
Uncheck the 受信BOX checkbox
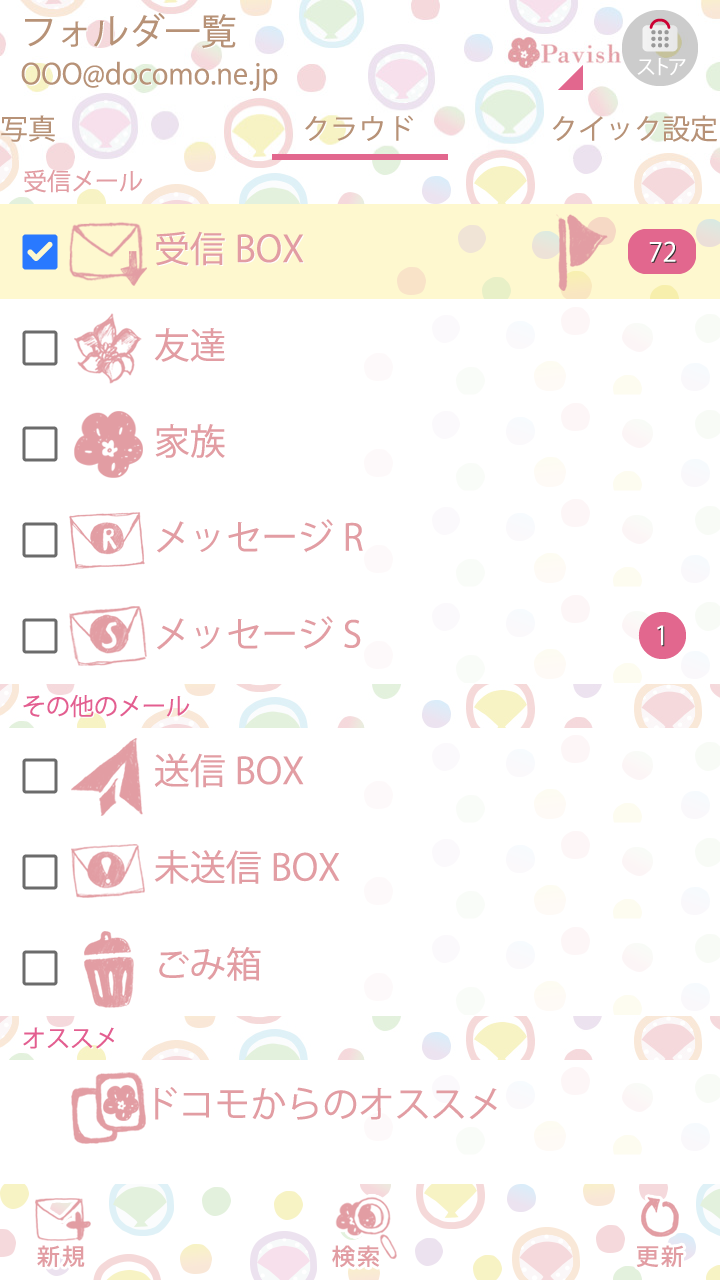pos(40,252)
